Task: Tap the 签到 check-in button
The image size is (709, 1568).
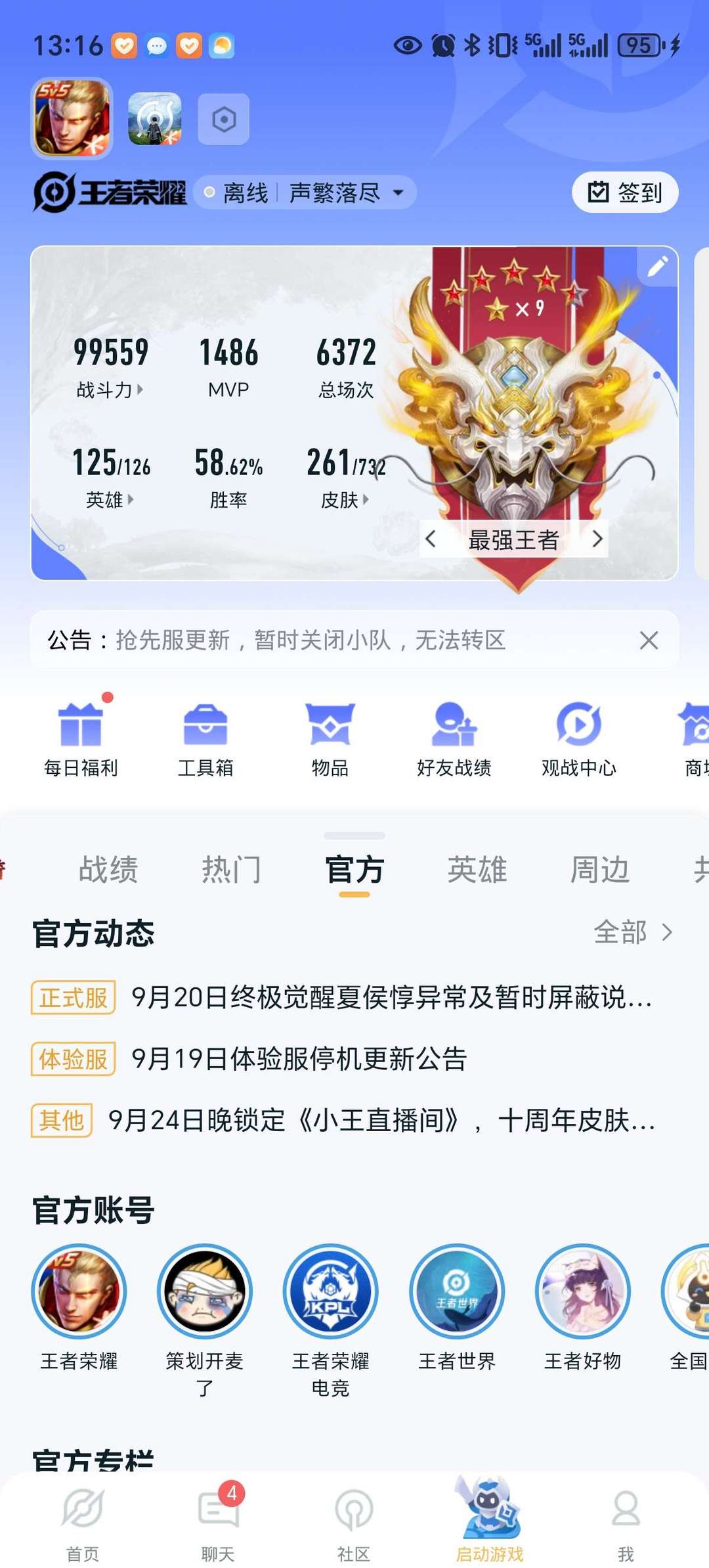Action: tap(624, 192)
